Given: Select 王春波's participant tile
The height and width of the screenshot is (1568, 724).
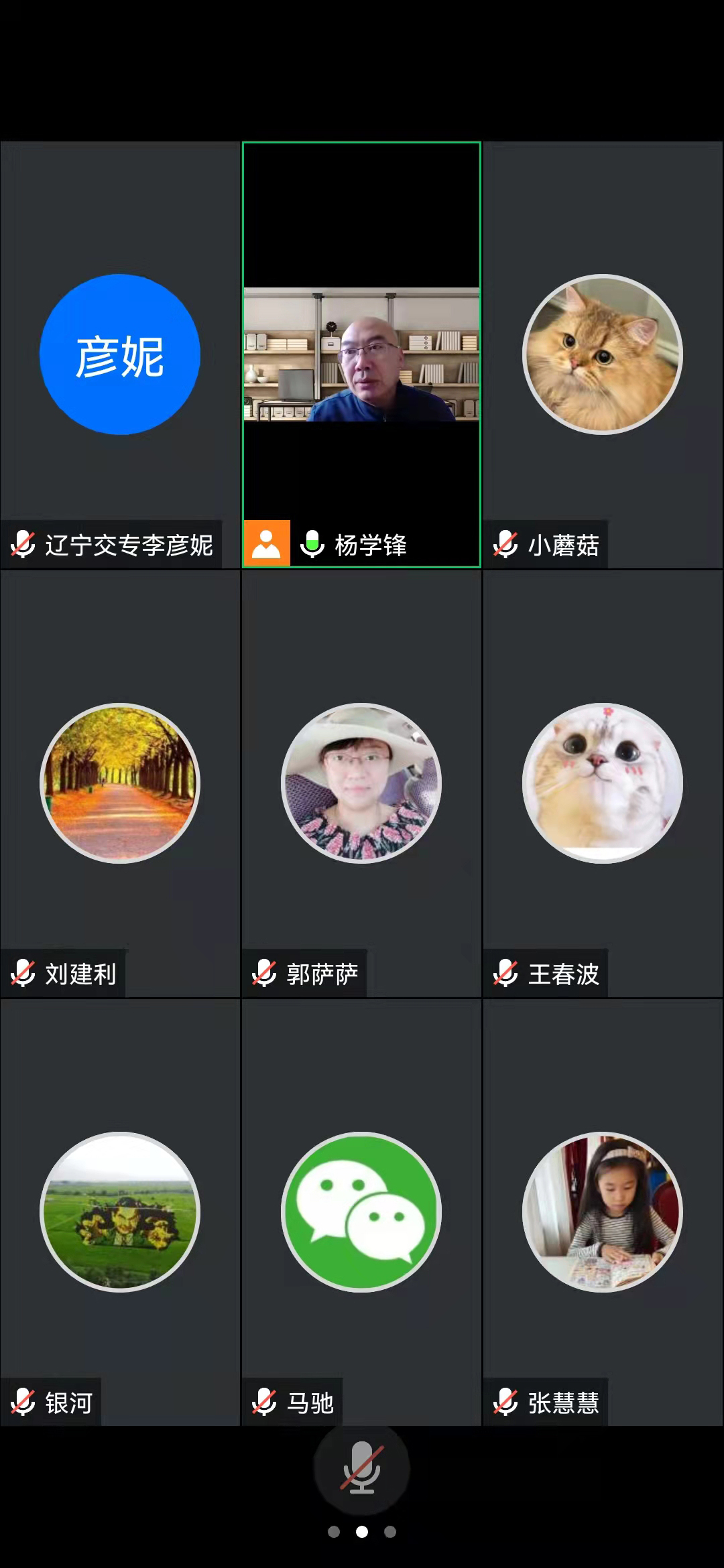Looking at the screenshot, I should click(603, 783).
